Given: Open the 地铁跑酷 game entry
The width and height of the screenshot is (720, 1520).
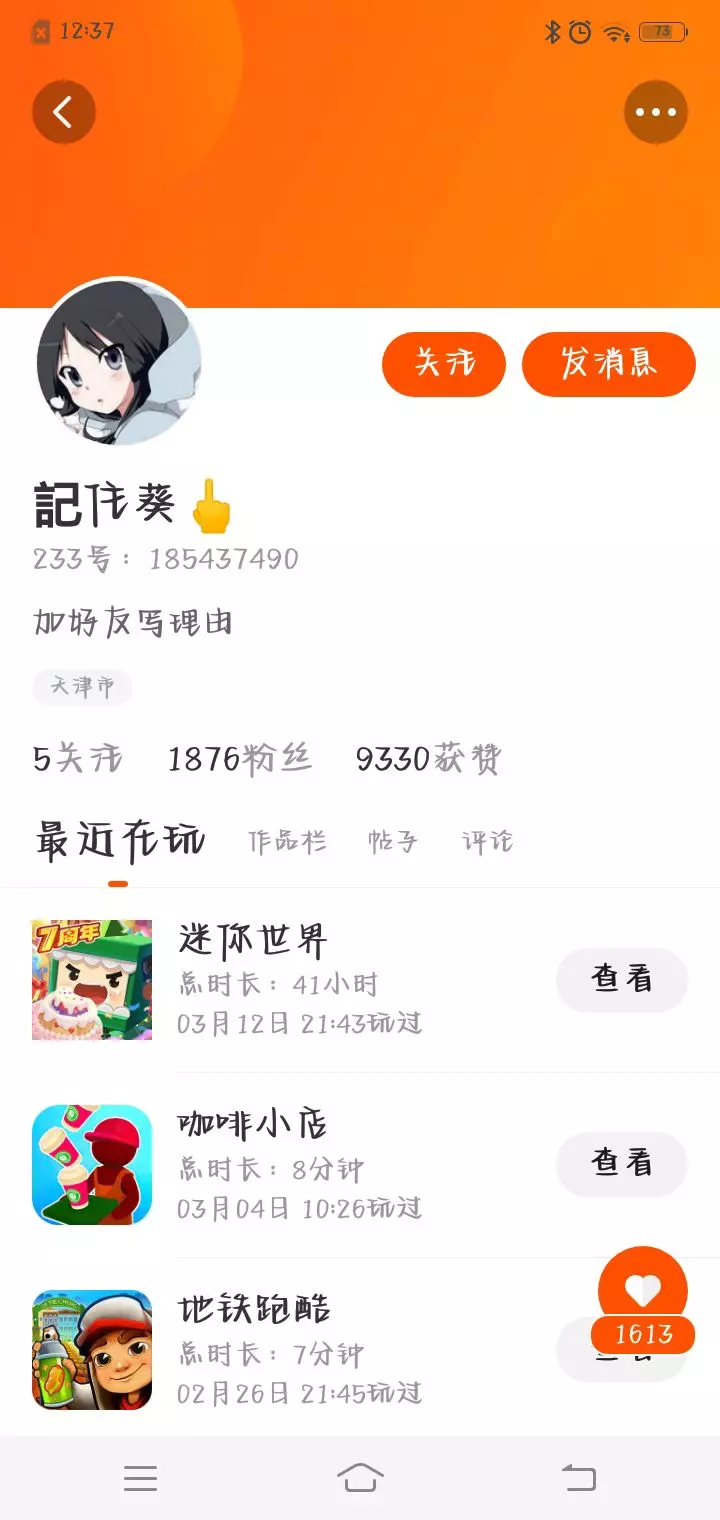Looking at the screenshot, I should [x=254, y=1309].
